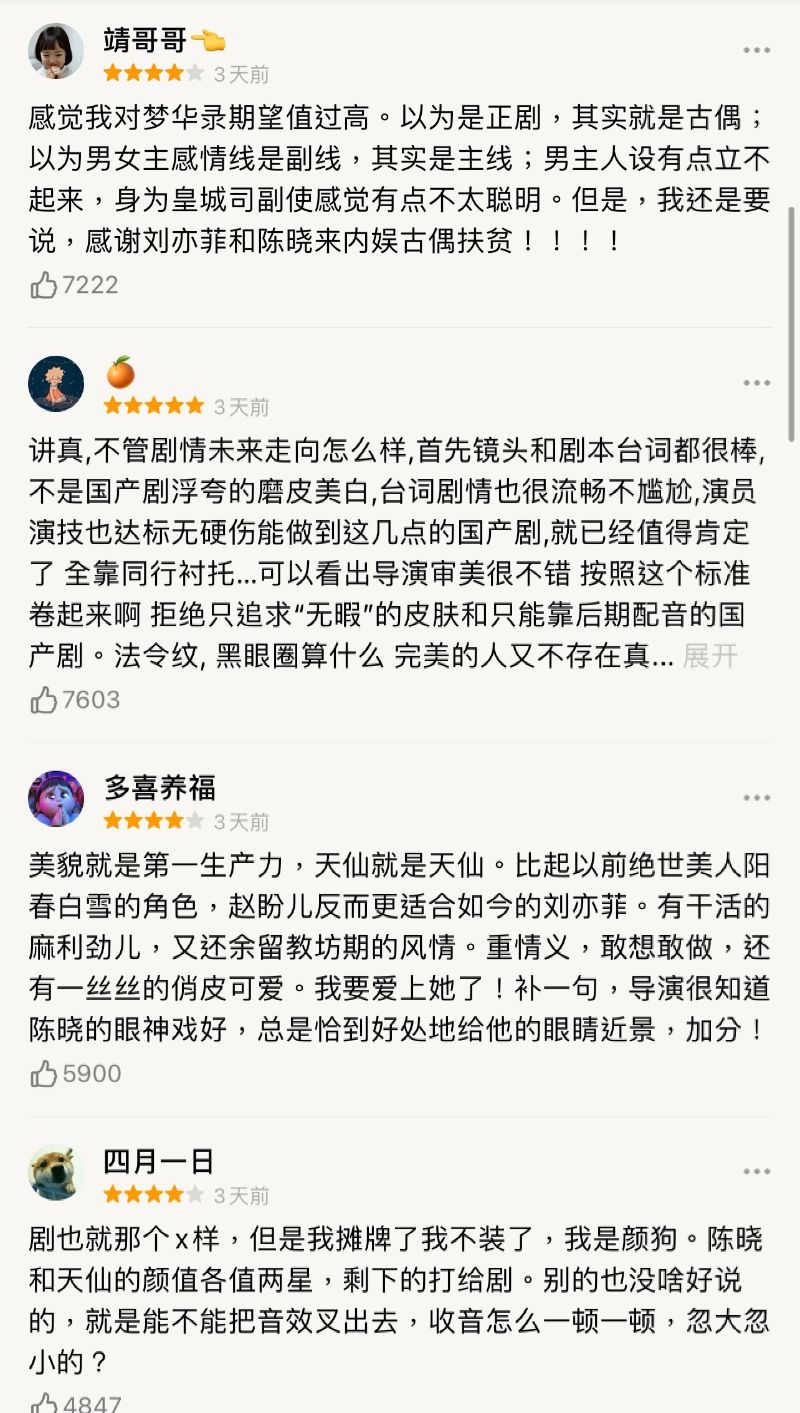Expand the truncated review with 展开
The height and width of the screenshot is (1413, 800).
pos(710,656)
